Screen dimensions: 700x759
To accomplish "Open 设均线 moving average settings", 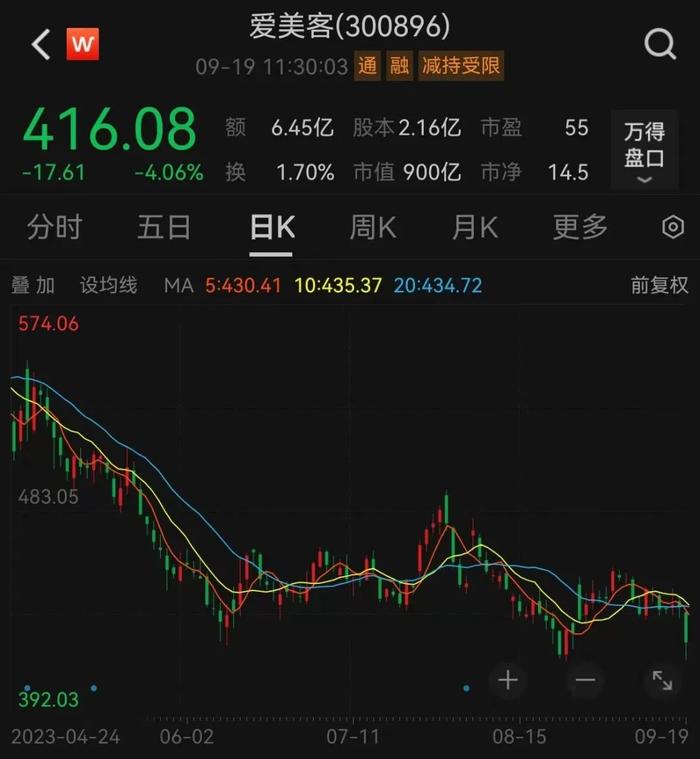I will (x=108, y=285).
